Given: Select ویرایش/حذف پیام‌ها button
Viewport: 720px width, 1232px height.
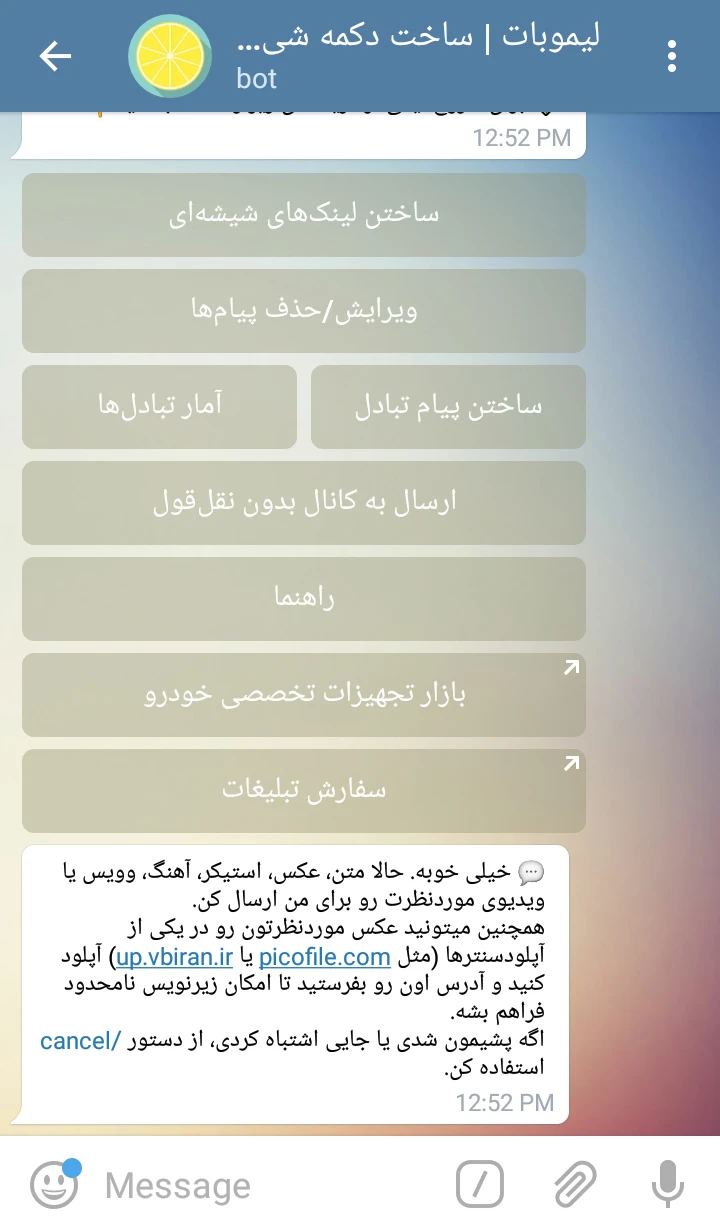Looking at the screenshot, I should click(304, 311).
